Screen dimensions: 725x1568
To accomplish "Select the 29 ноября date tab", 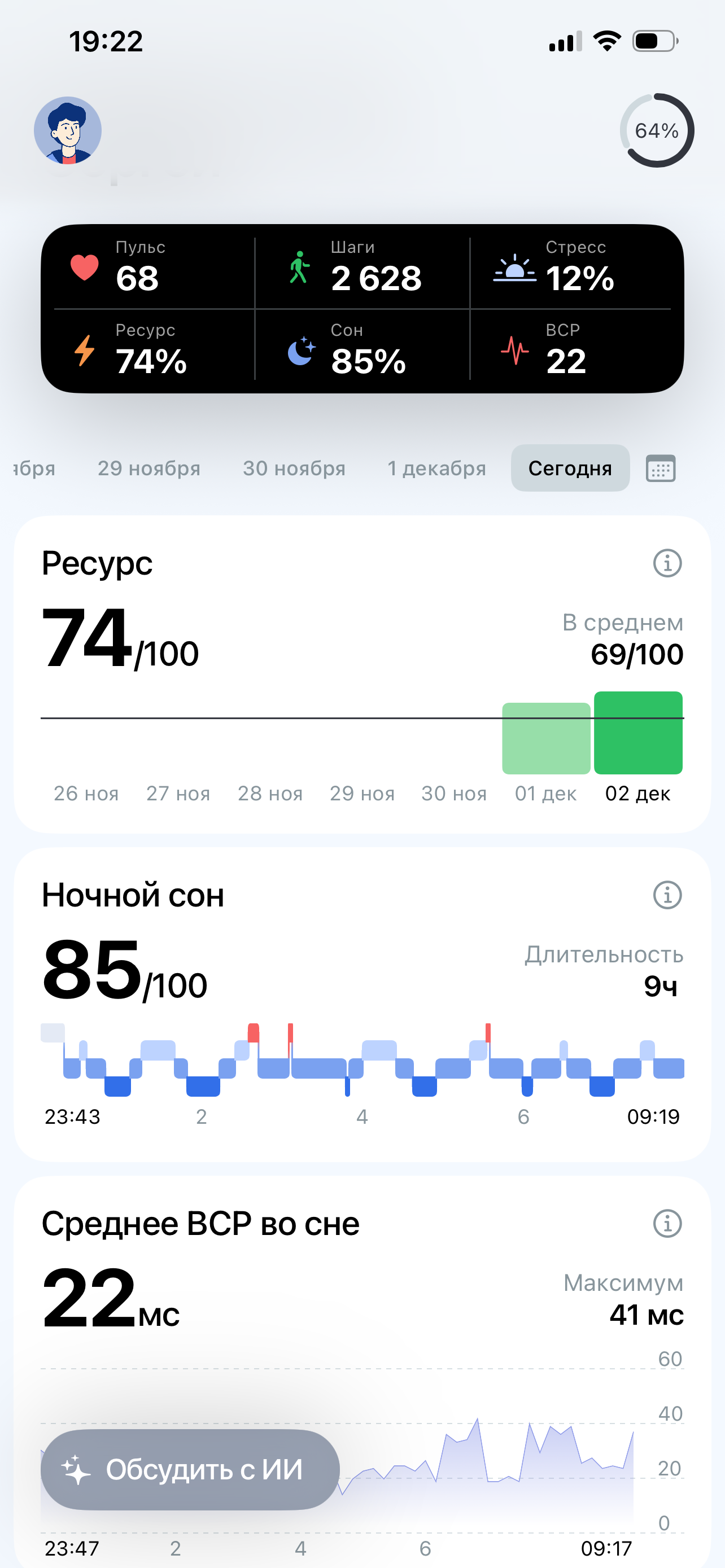I will click(149, 468).
